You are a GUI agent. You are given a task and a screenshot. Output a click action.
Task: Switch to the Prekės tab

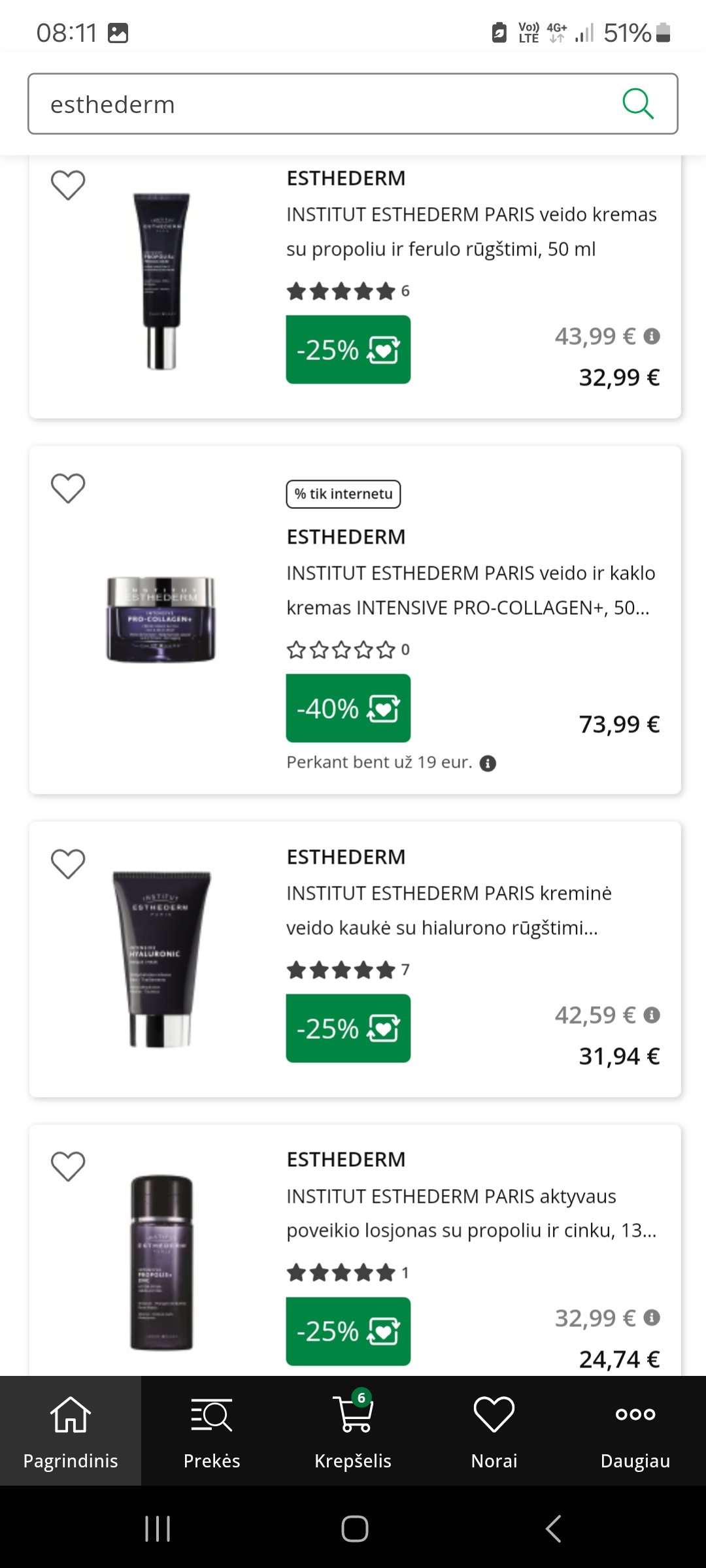212,1431
